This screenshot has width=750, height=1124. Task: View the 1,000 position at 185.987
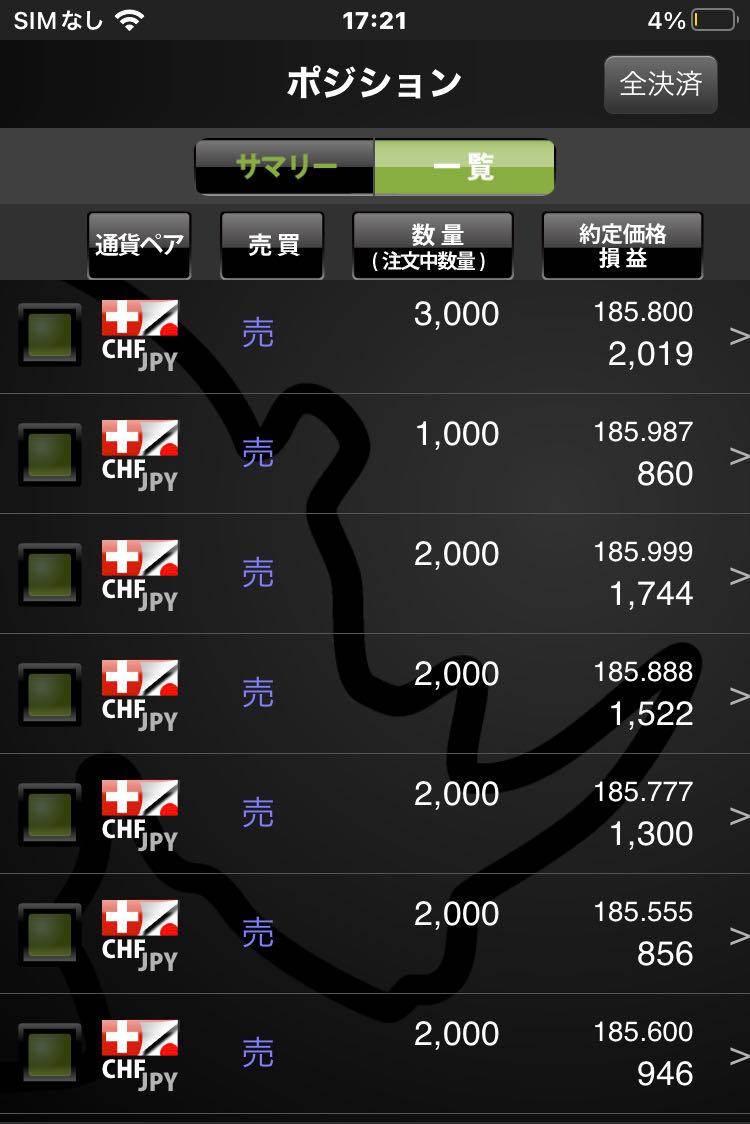(x=738, y=456)
